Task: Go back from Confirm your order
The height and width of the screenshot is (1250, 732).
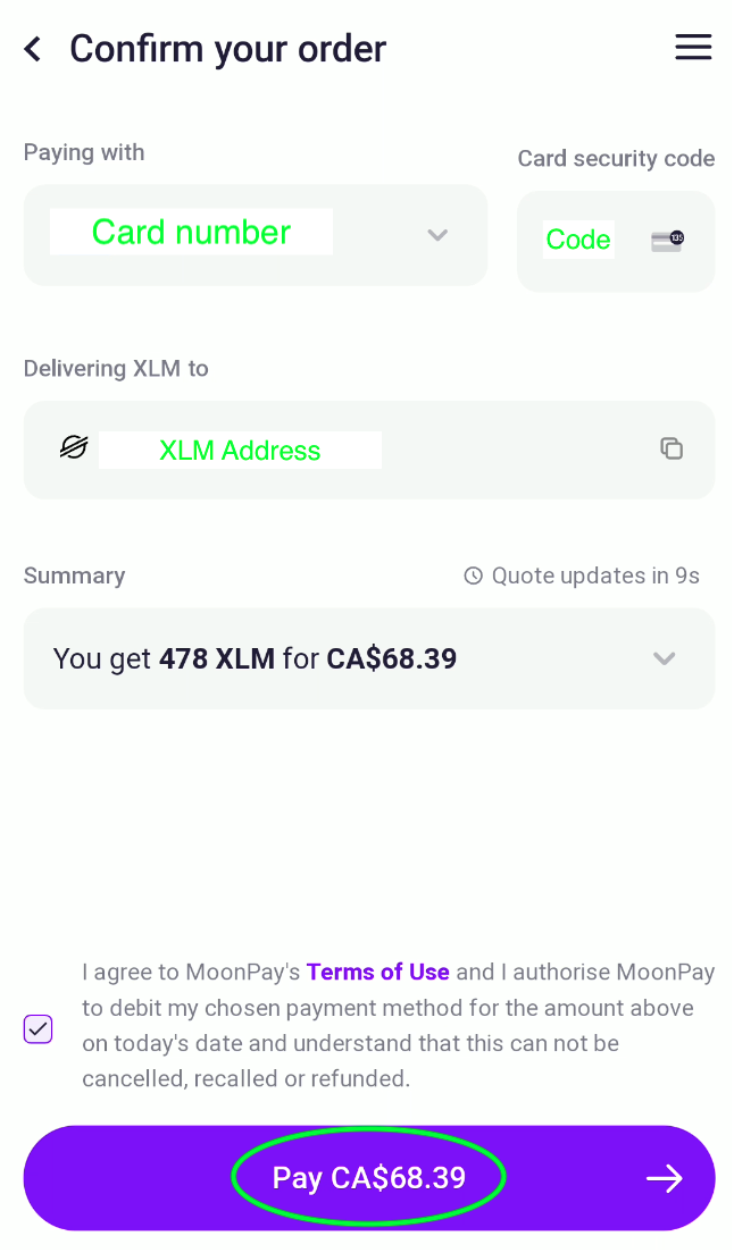Action: [33, 49]
